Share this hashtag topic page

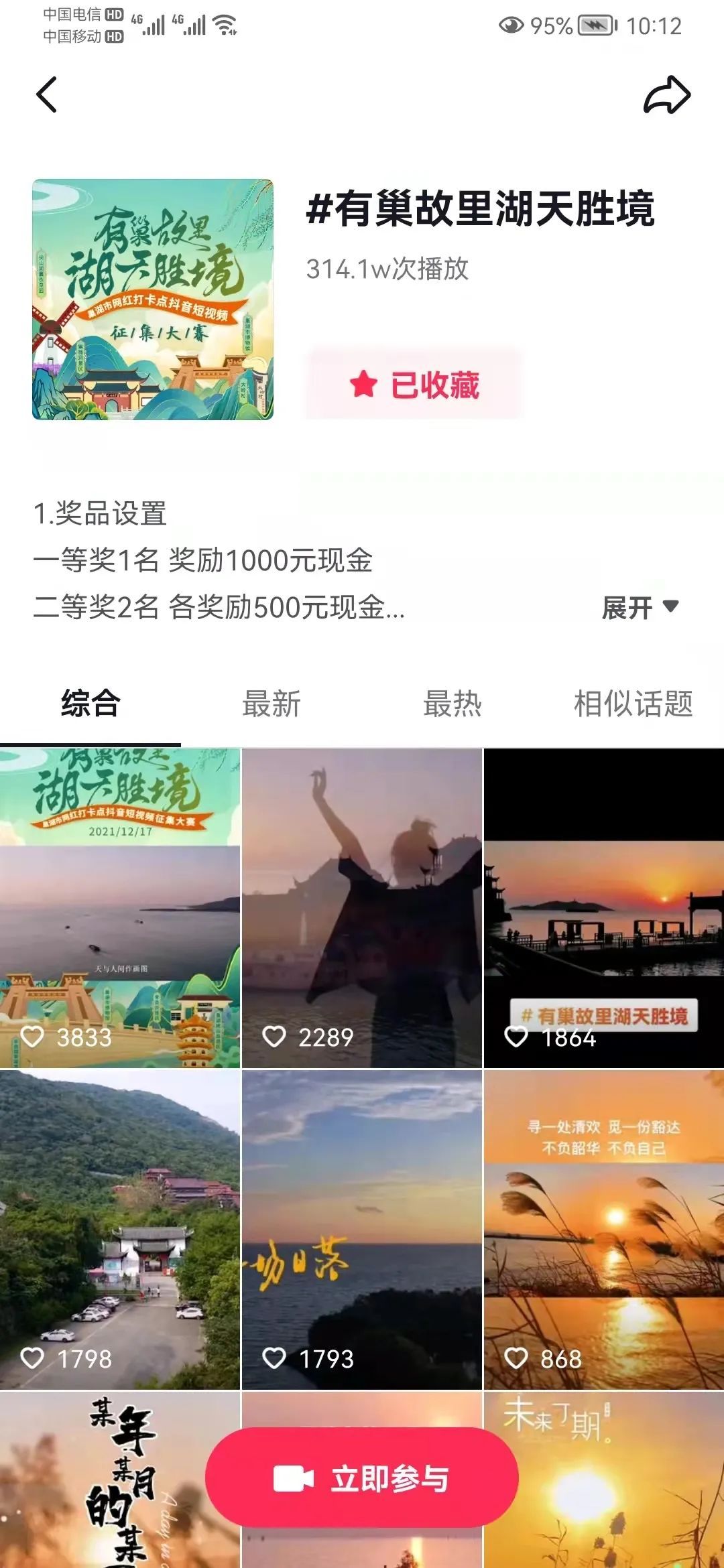click(666, 95)
